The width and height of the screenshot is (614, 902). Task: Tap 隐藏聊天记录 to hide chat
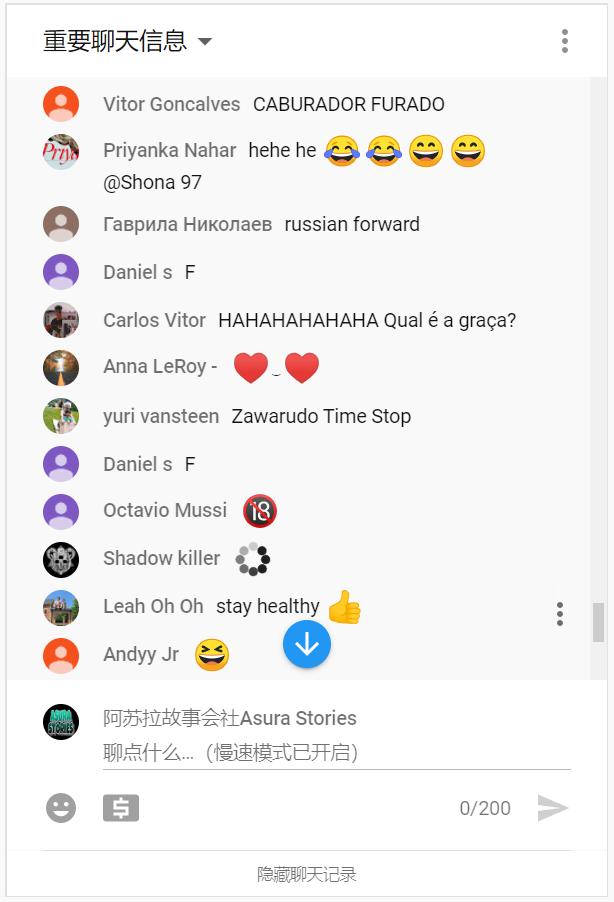point(307,875)
